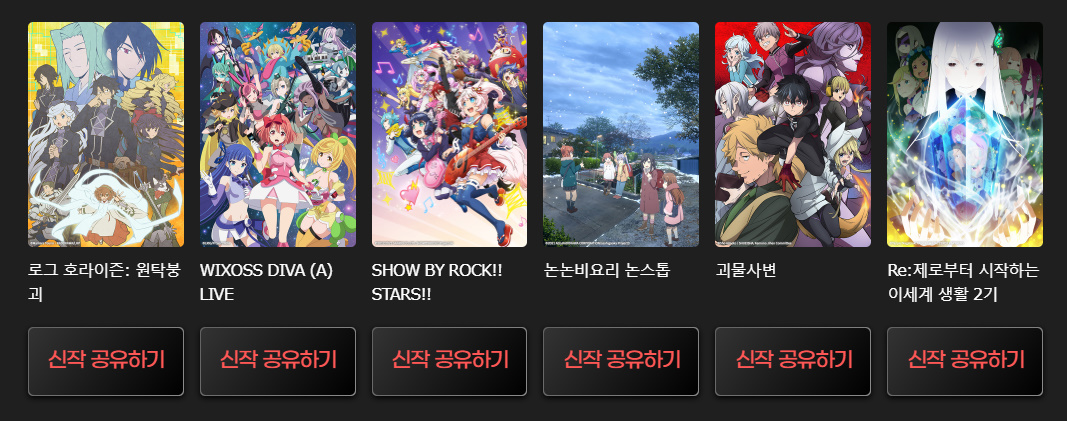1067x421 pixels.
Task: Select 신작 공유하기 below 괴물사변
Action: click(793, 361)
